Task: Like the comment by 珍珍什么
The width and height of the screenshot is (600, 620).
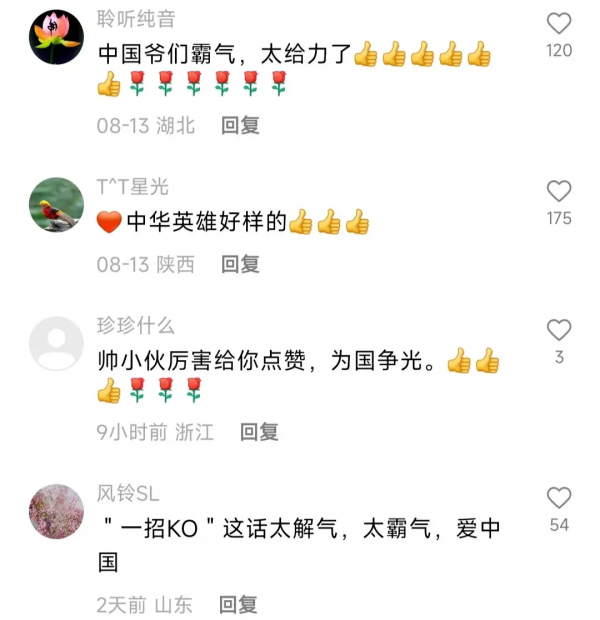Action: (559, 330)
